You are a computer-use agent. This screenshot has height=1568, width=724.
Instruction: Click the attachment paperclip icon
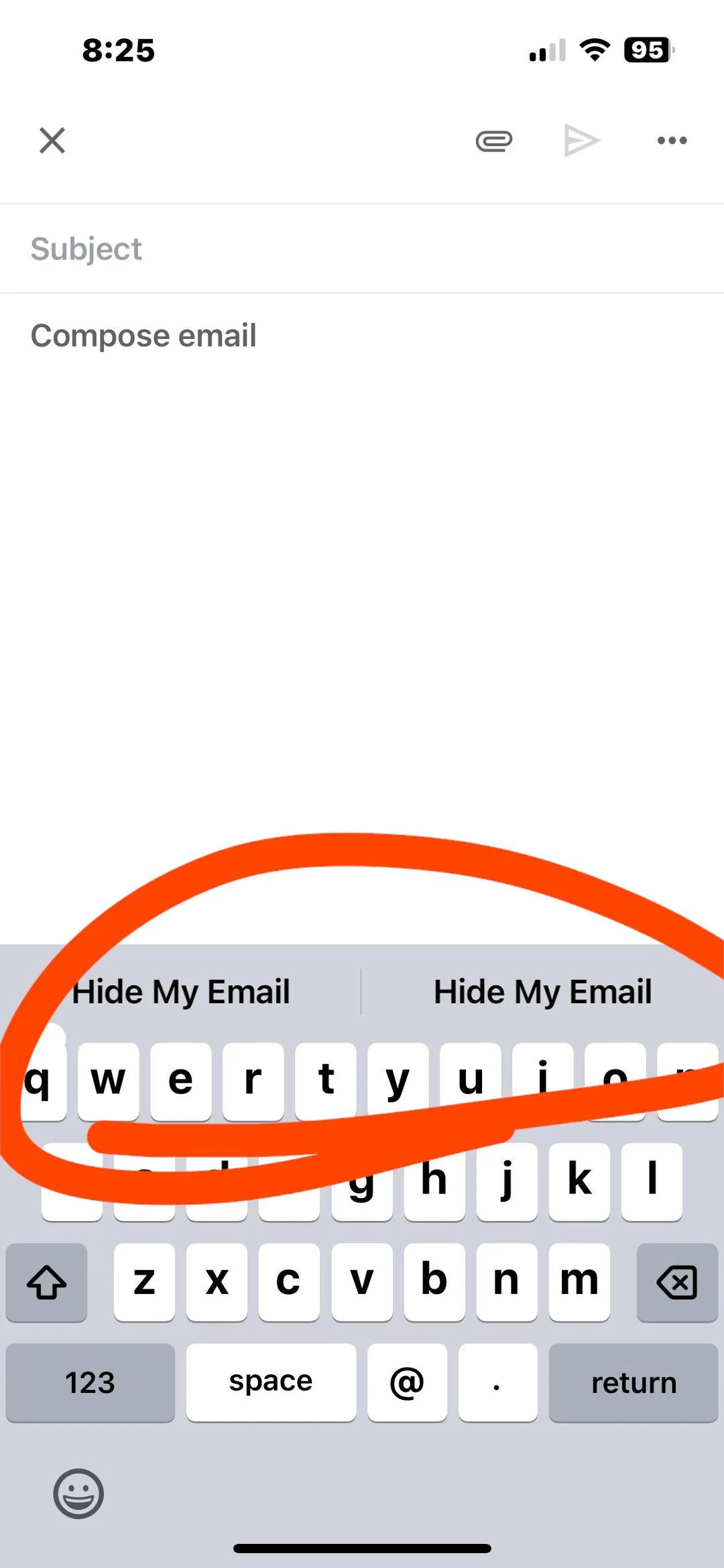[x=493, y=141]
